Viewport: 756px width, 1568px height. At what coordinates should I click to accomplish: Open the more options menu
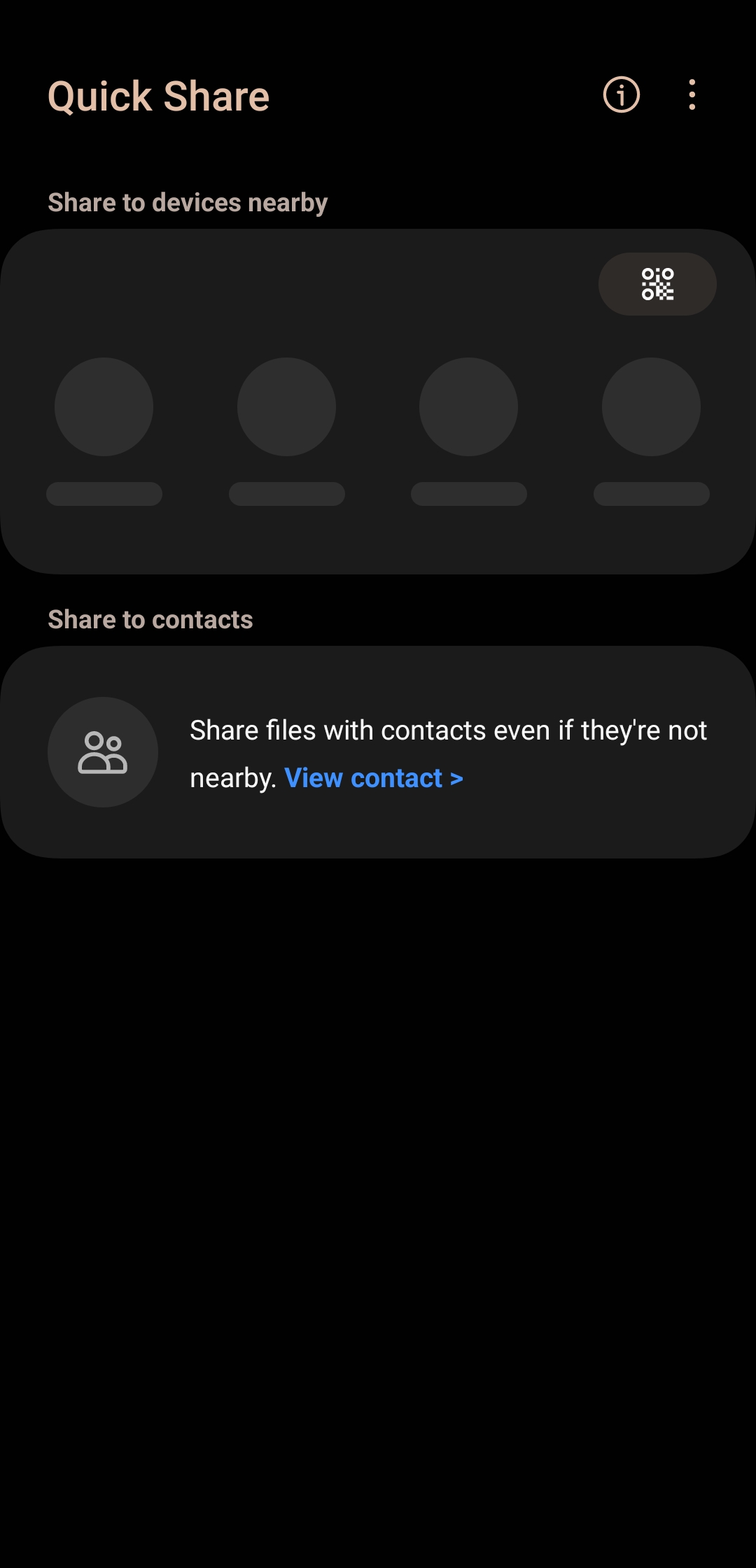coord(692,94)
